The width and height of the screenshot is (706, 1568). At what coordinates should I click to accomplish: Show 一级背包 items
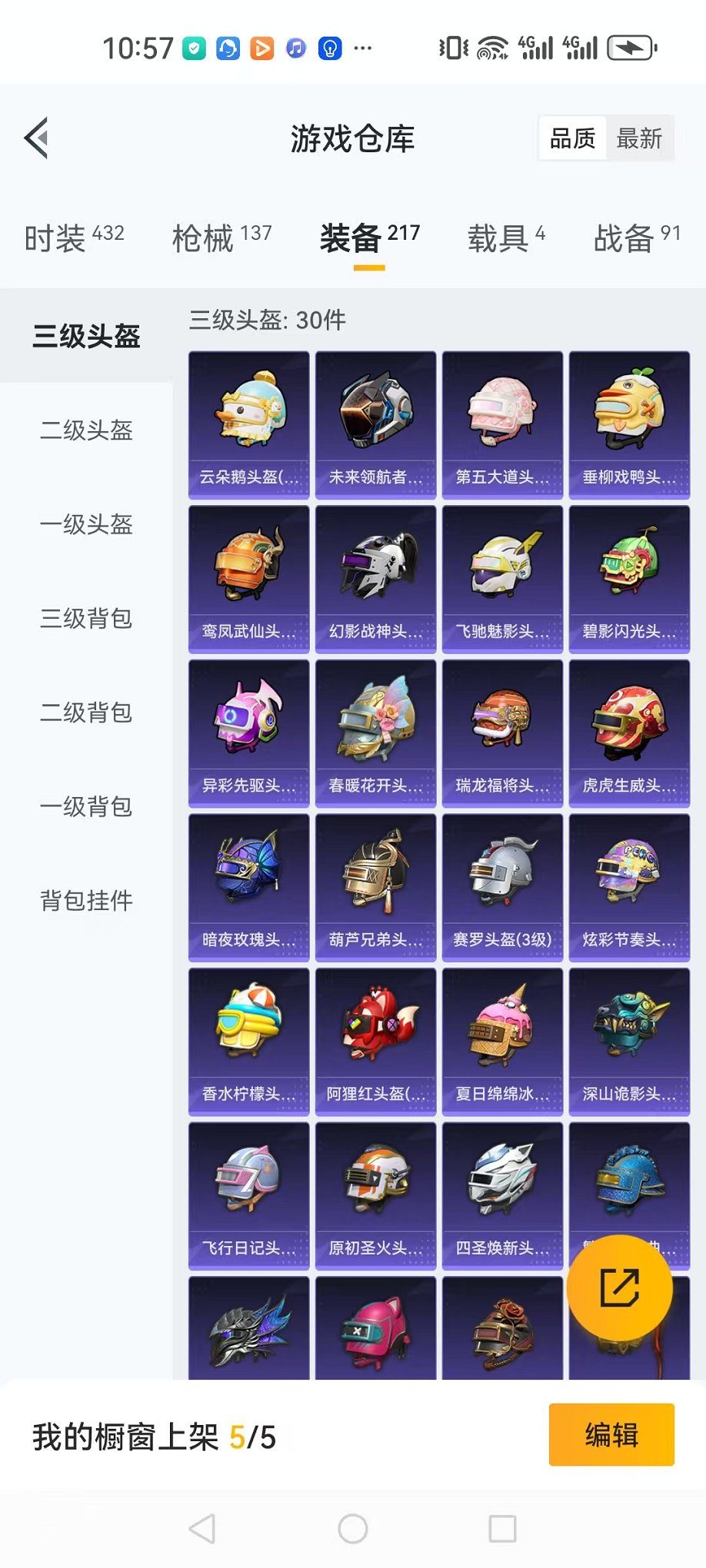coord(86,806)
